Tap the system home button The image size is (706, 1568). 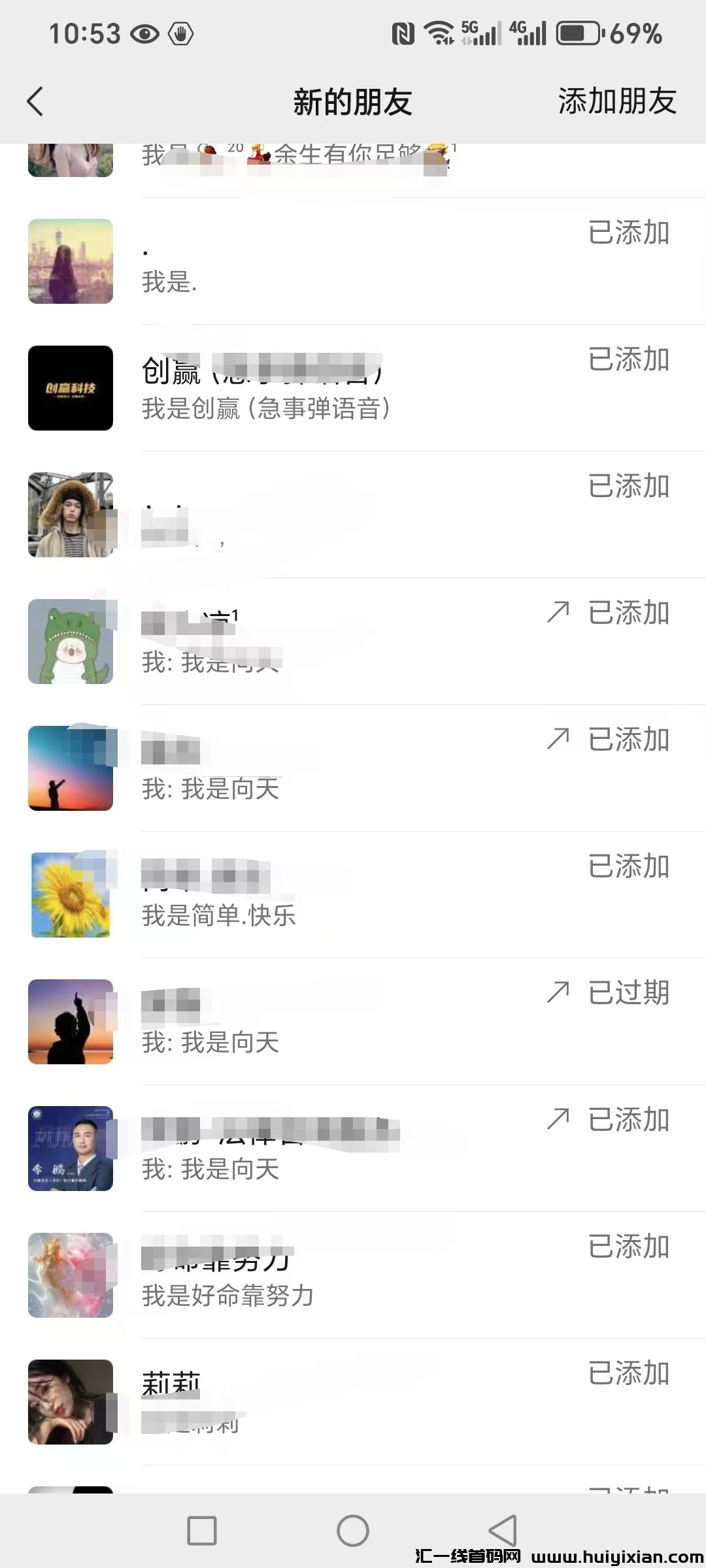tap(353, 1531)
